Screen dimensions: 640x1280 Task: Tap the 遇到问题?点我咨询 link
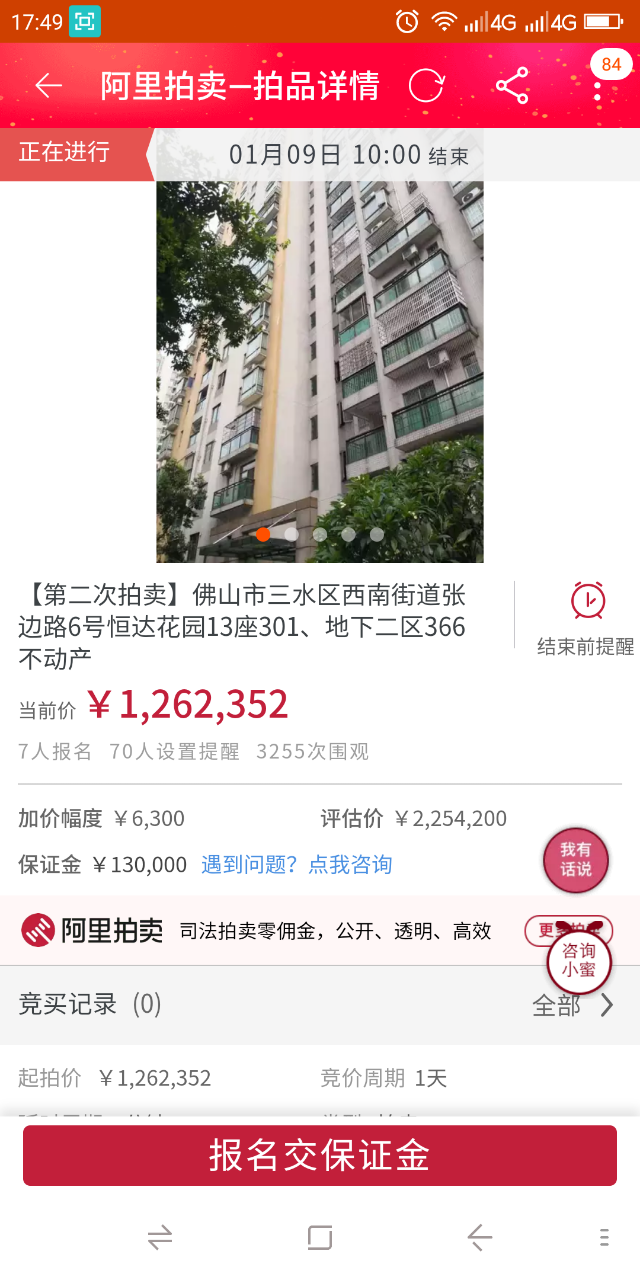pos(296,864)
